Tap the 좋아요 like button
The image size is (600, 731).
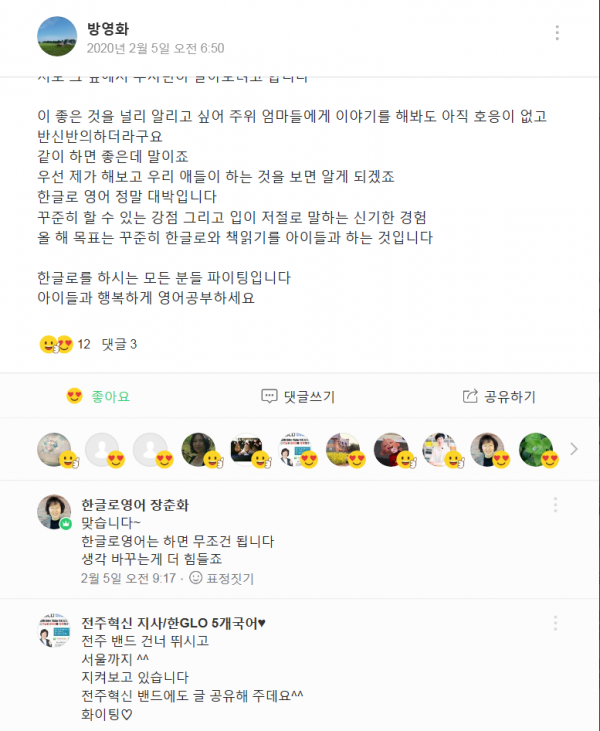(98, 396)
